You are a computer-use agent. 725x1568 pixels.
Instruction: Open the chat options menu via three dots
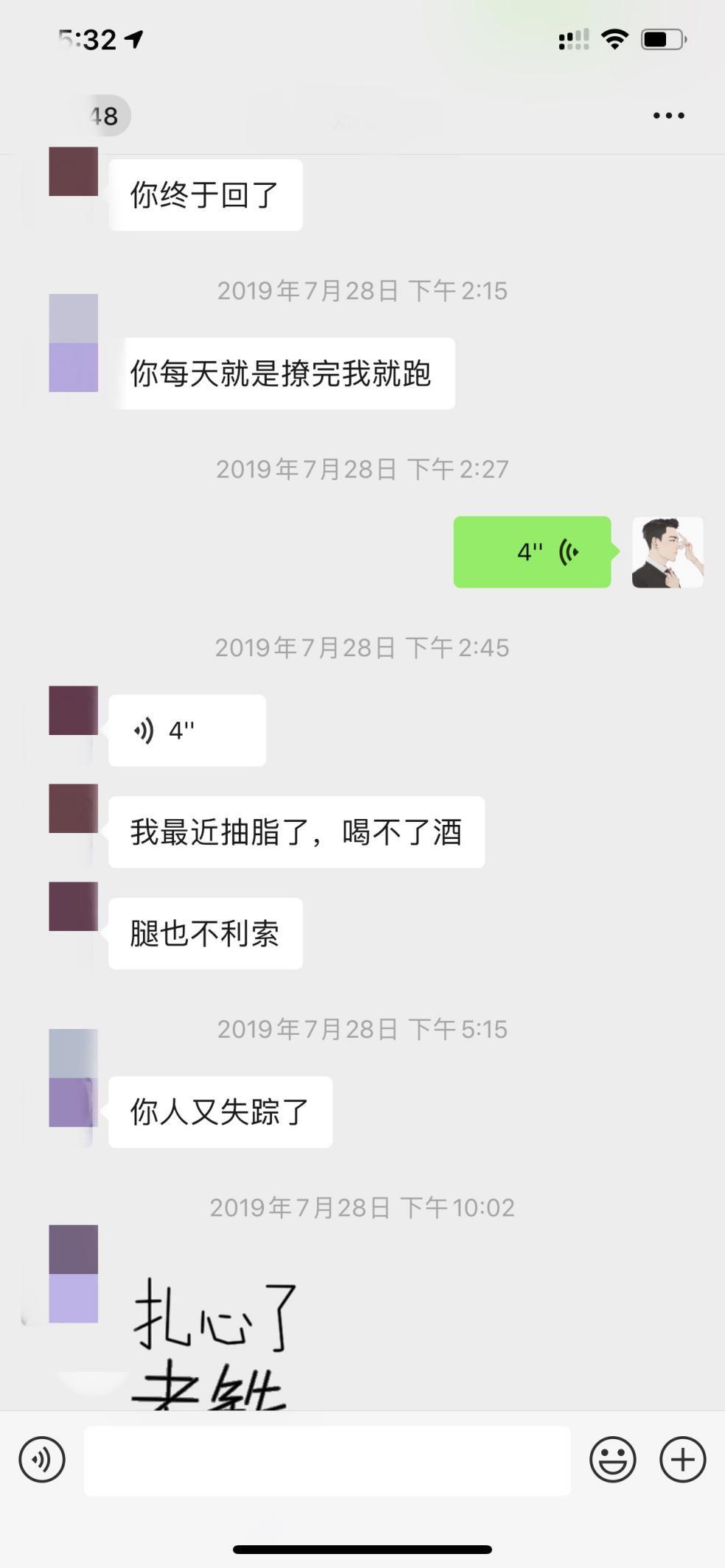click(668, 114)
